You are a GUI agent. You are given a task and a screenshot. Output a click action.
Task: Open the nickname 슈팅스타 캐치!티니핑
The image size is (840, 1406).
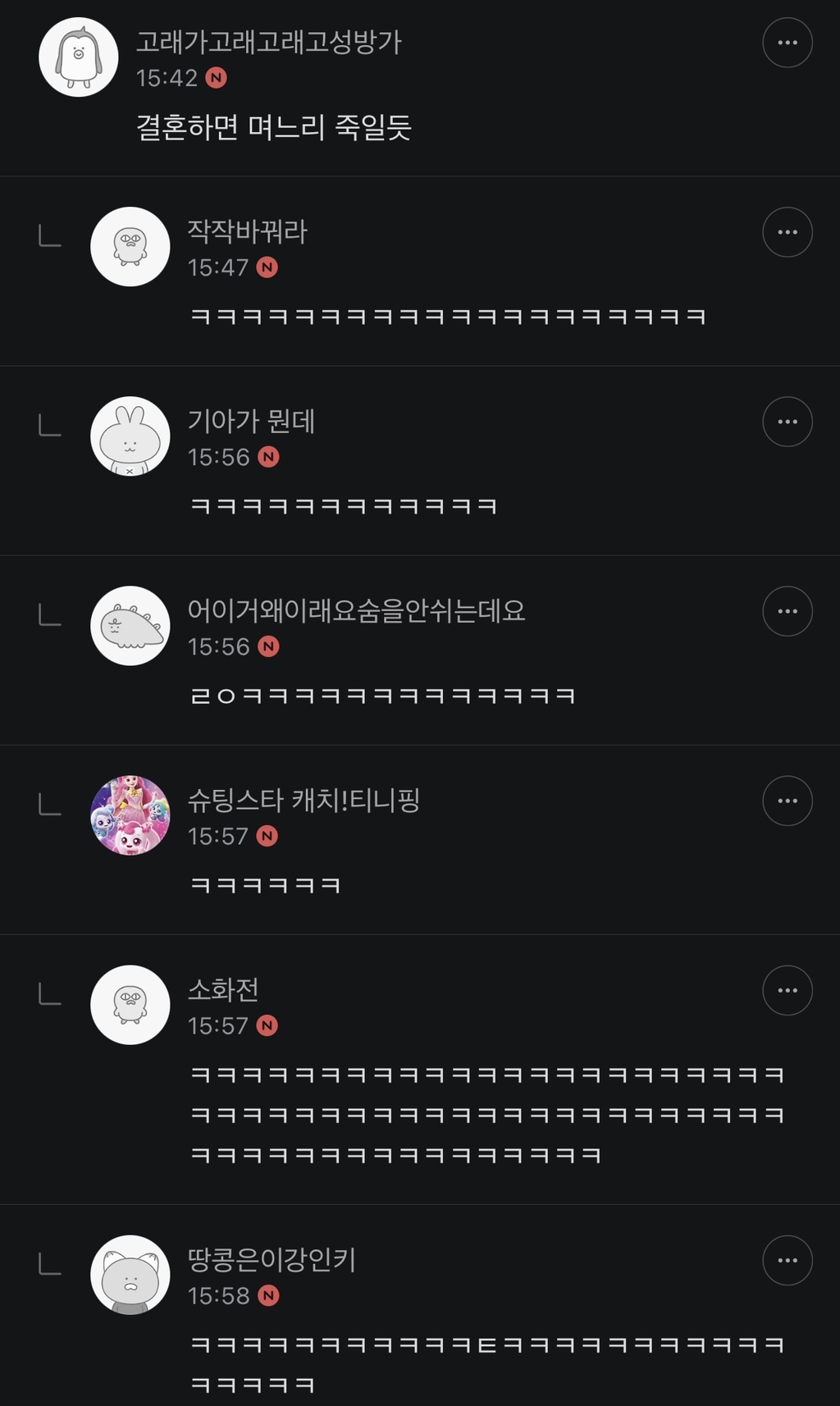(x=304, y=800)
